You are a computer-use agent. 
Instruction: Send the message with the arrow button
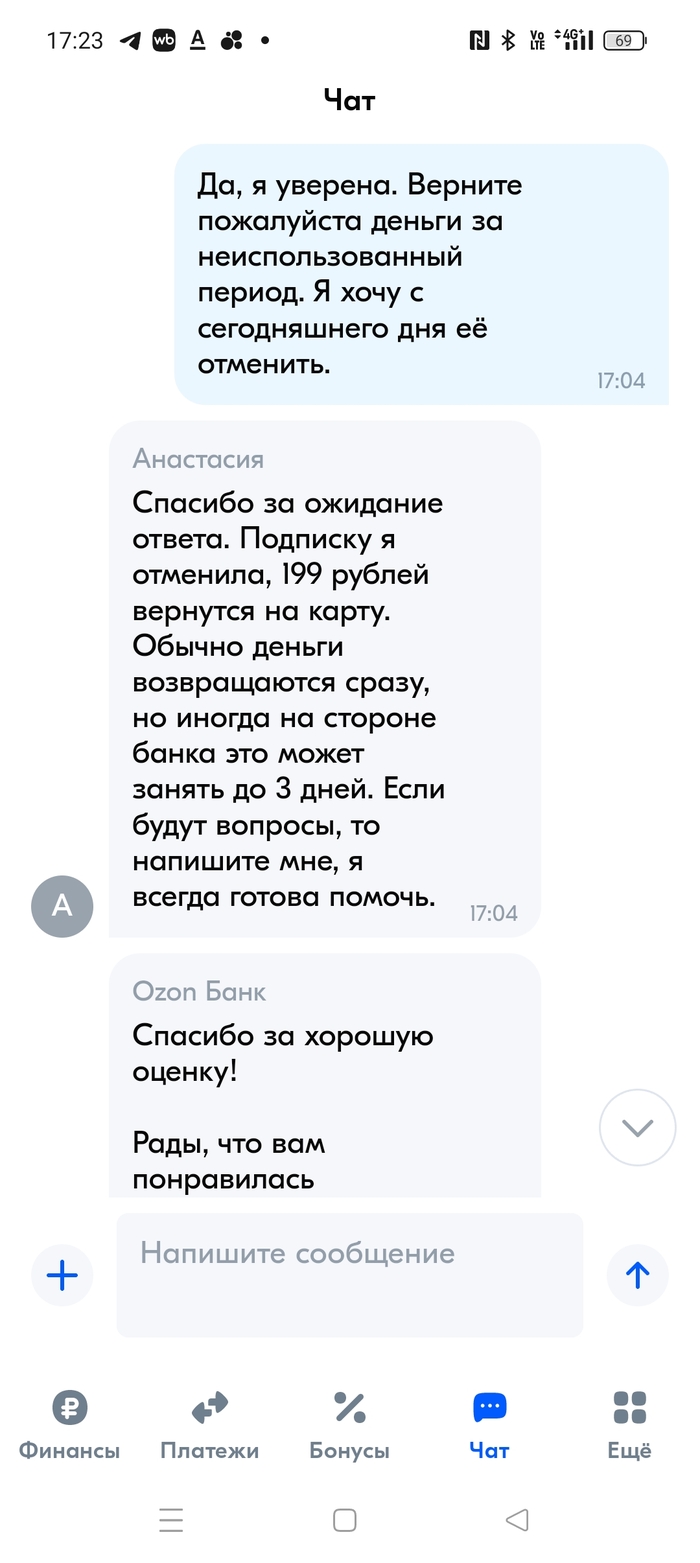637,1275
